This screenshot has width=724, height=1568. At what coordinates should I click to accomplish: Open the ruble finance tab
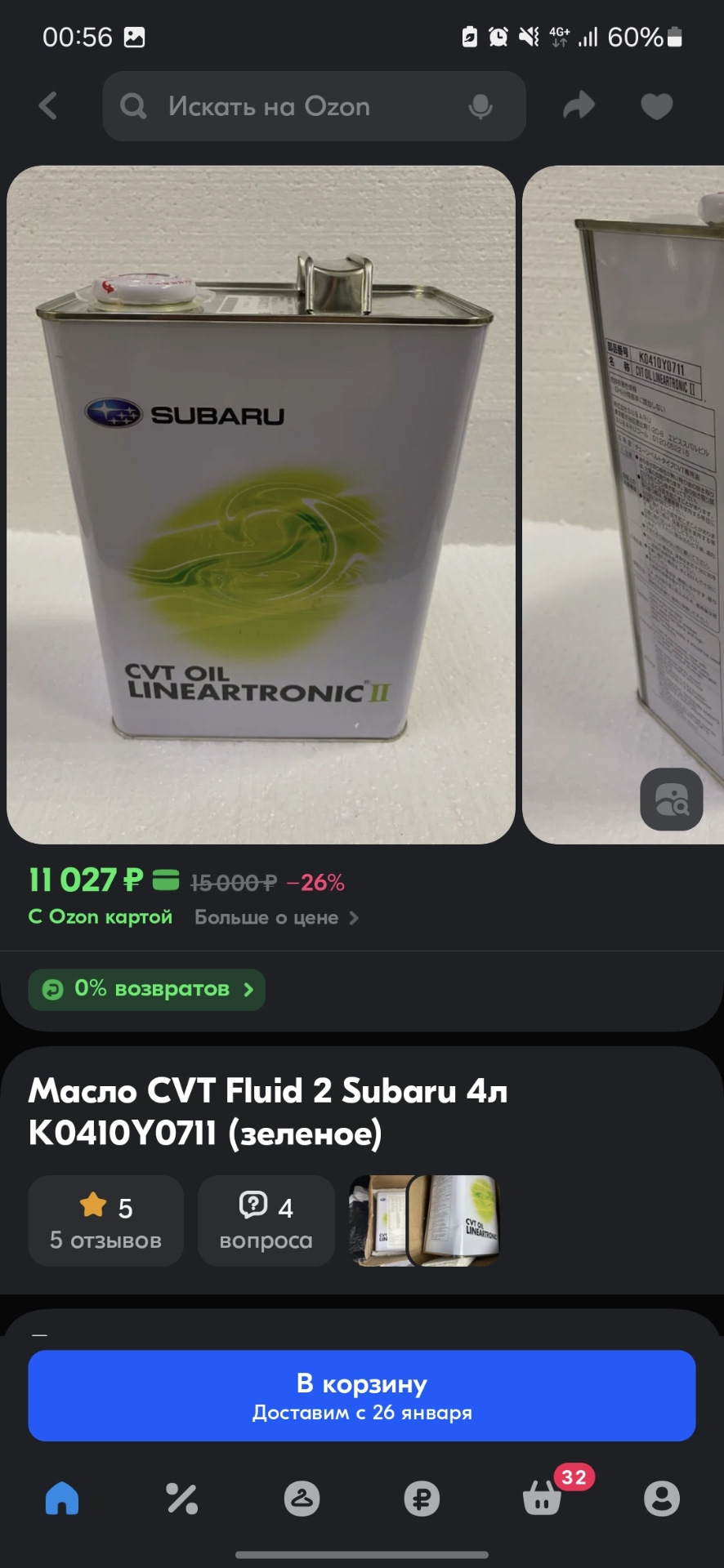[x=422, y=1499]
